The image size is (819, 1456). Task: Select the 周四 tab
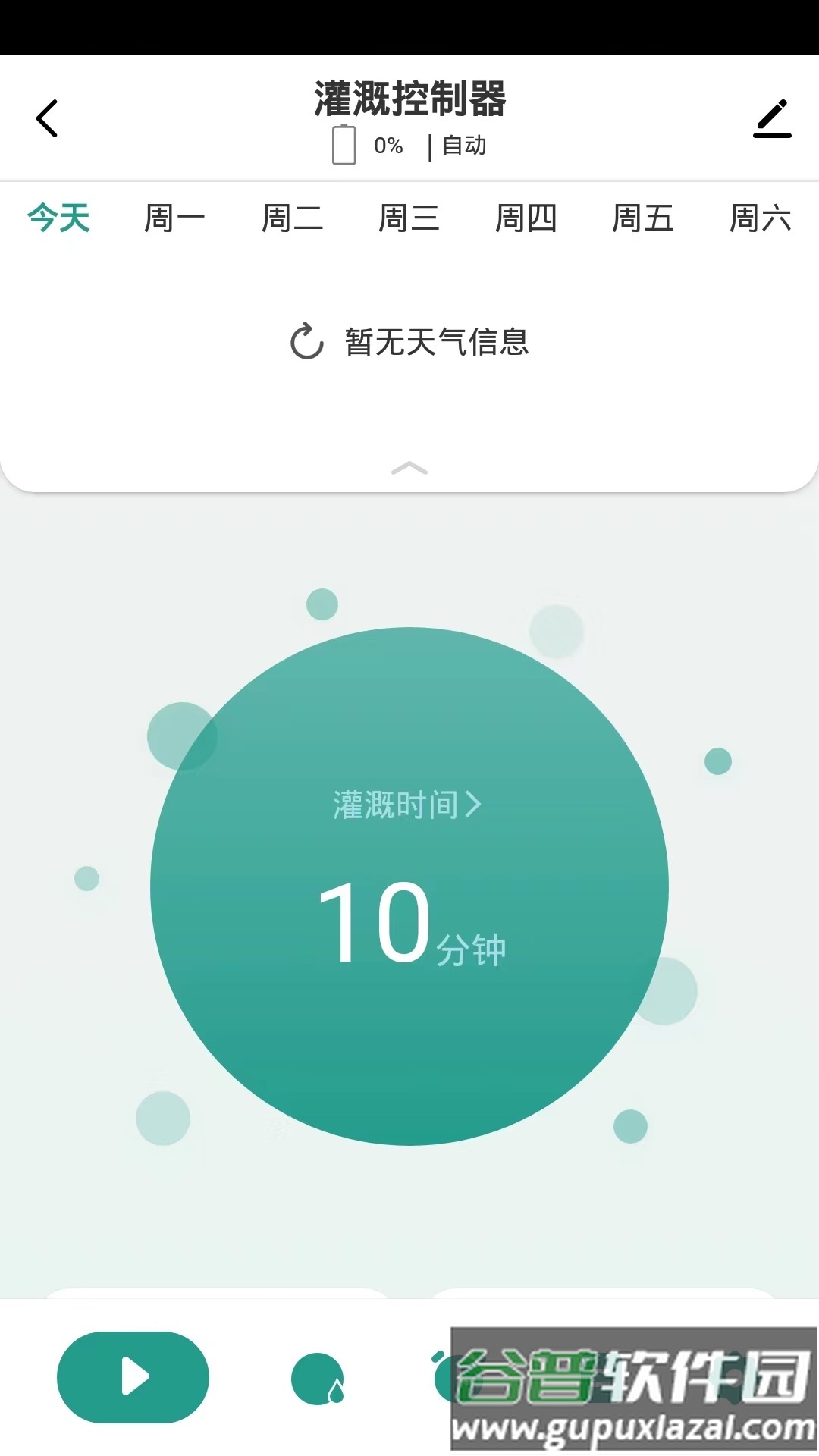[527, 218]
